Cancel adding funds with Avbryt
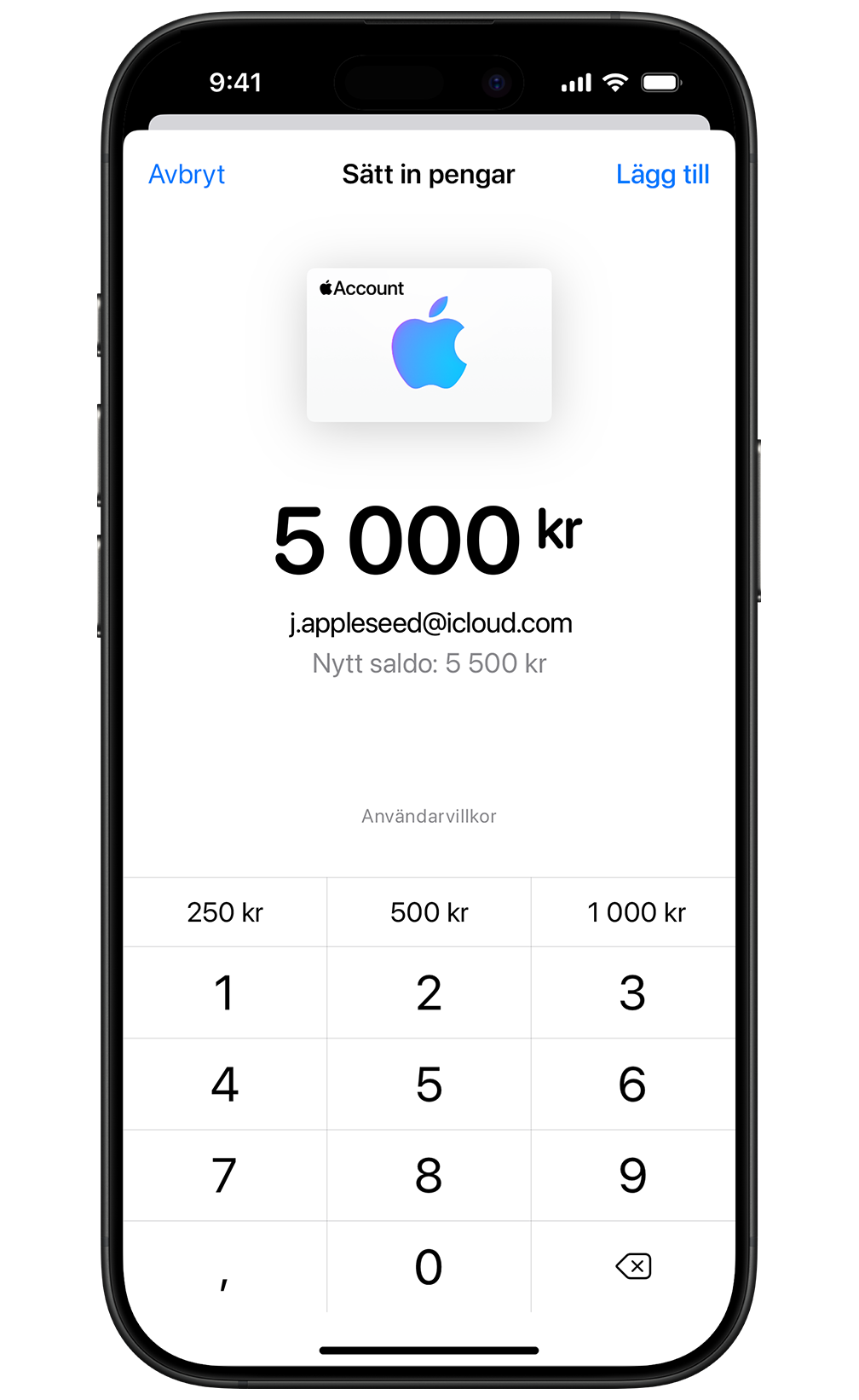Image resolution: width=859 pixels, height=1400 pixels. (187, 175)
